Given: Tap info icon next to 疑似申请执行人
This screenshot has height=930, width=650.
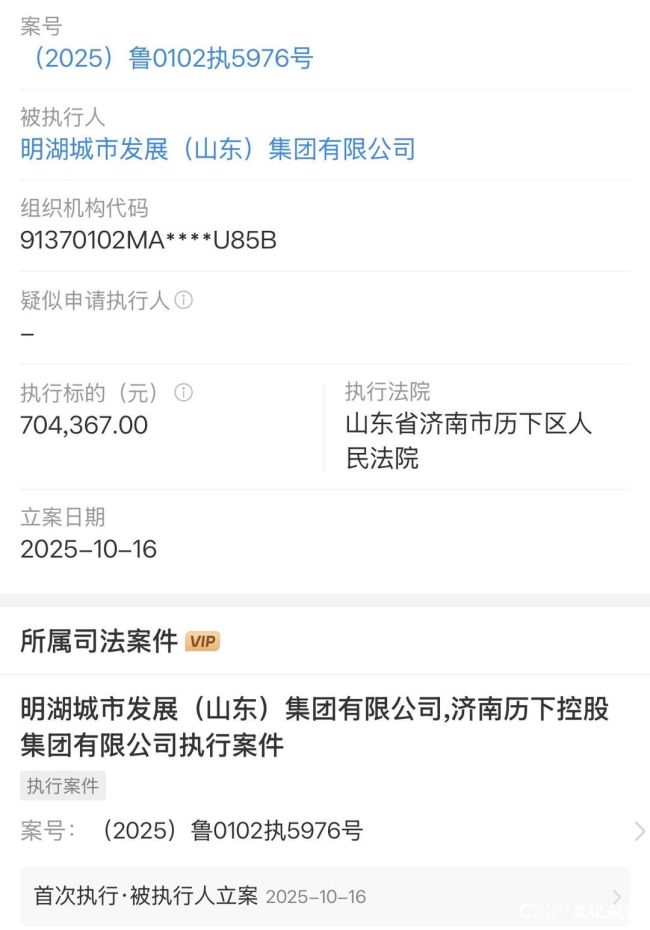Looking at the screenshot, I should click(184, 300).
